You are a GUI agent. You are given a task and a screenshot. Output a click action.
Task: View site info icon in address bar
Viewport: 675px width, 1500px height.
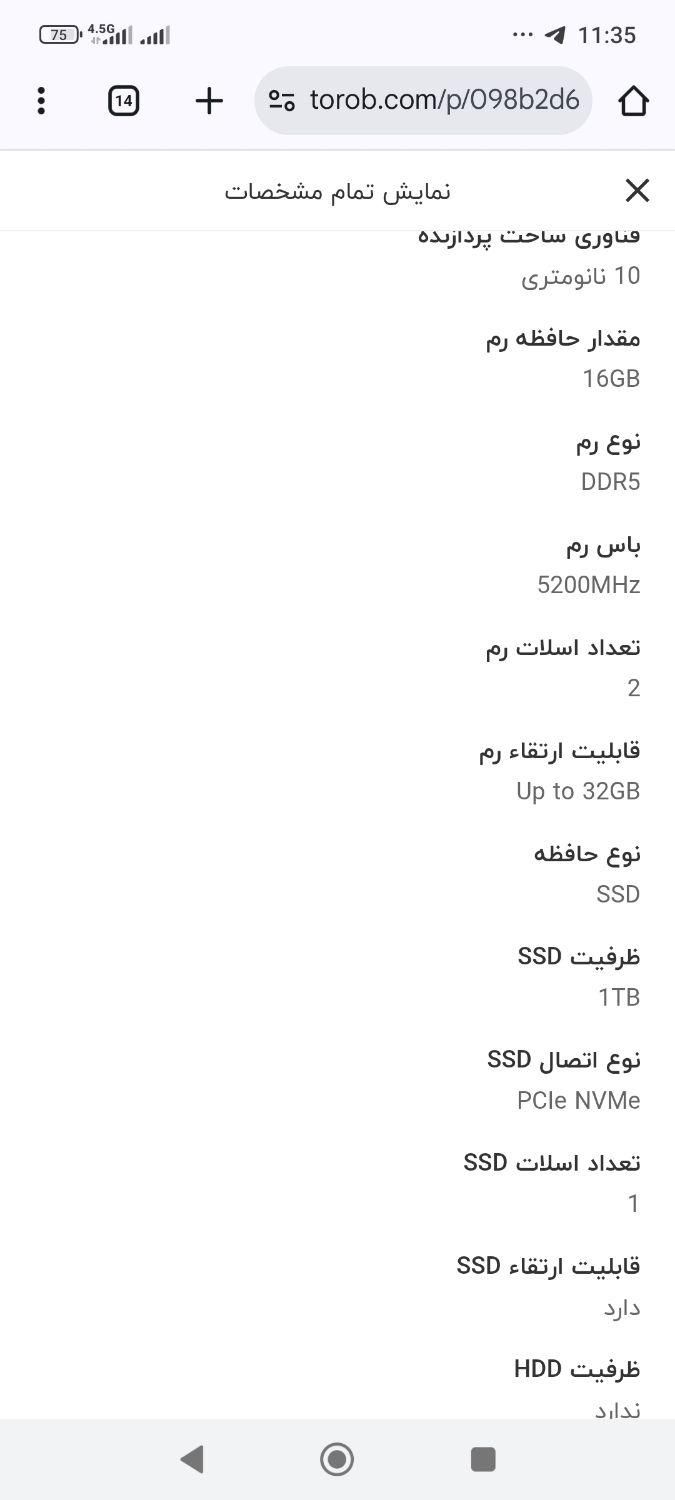282,100
